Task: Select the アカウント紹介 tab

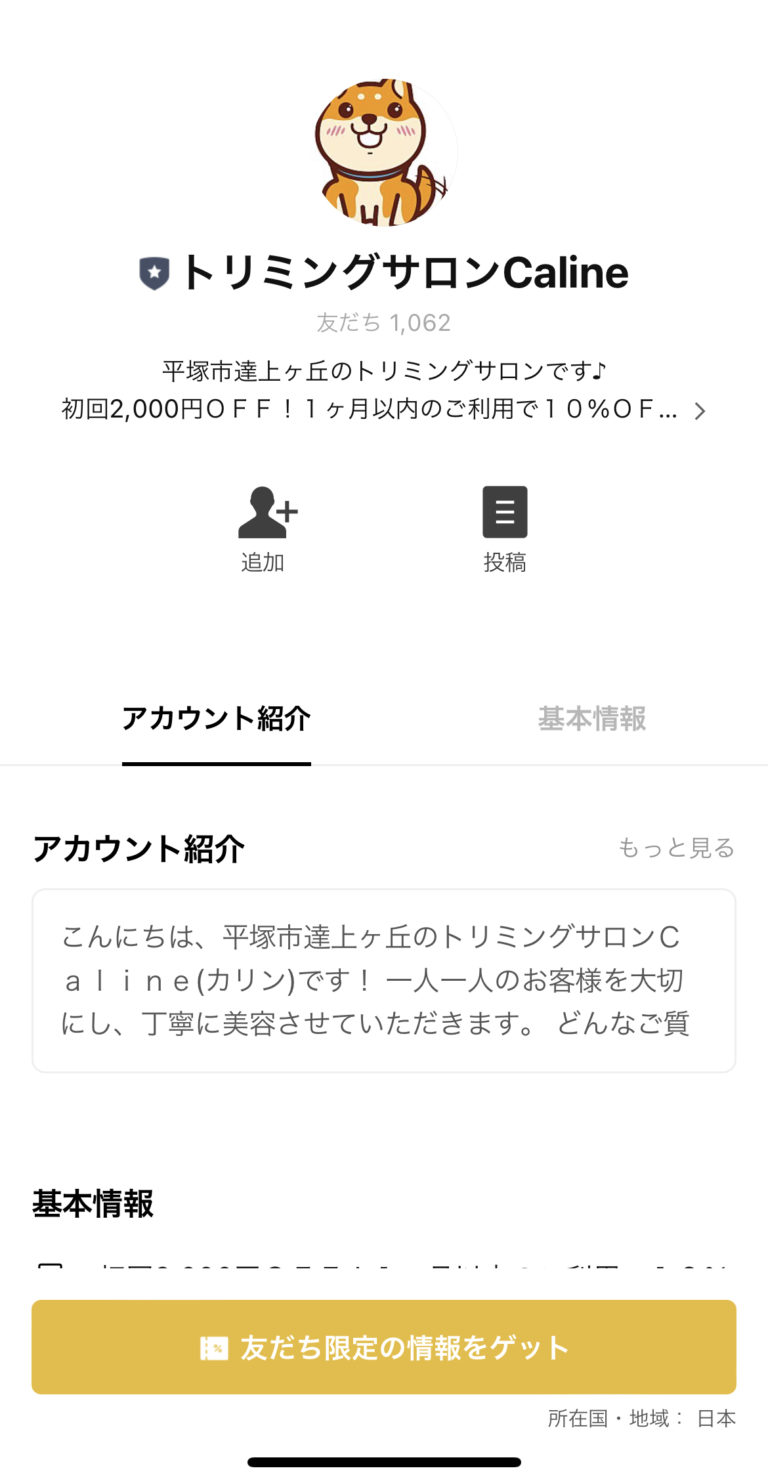Action: [216, 718]
